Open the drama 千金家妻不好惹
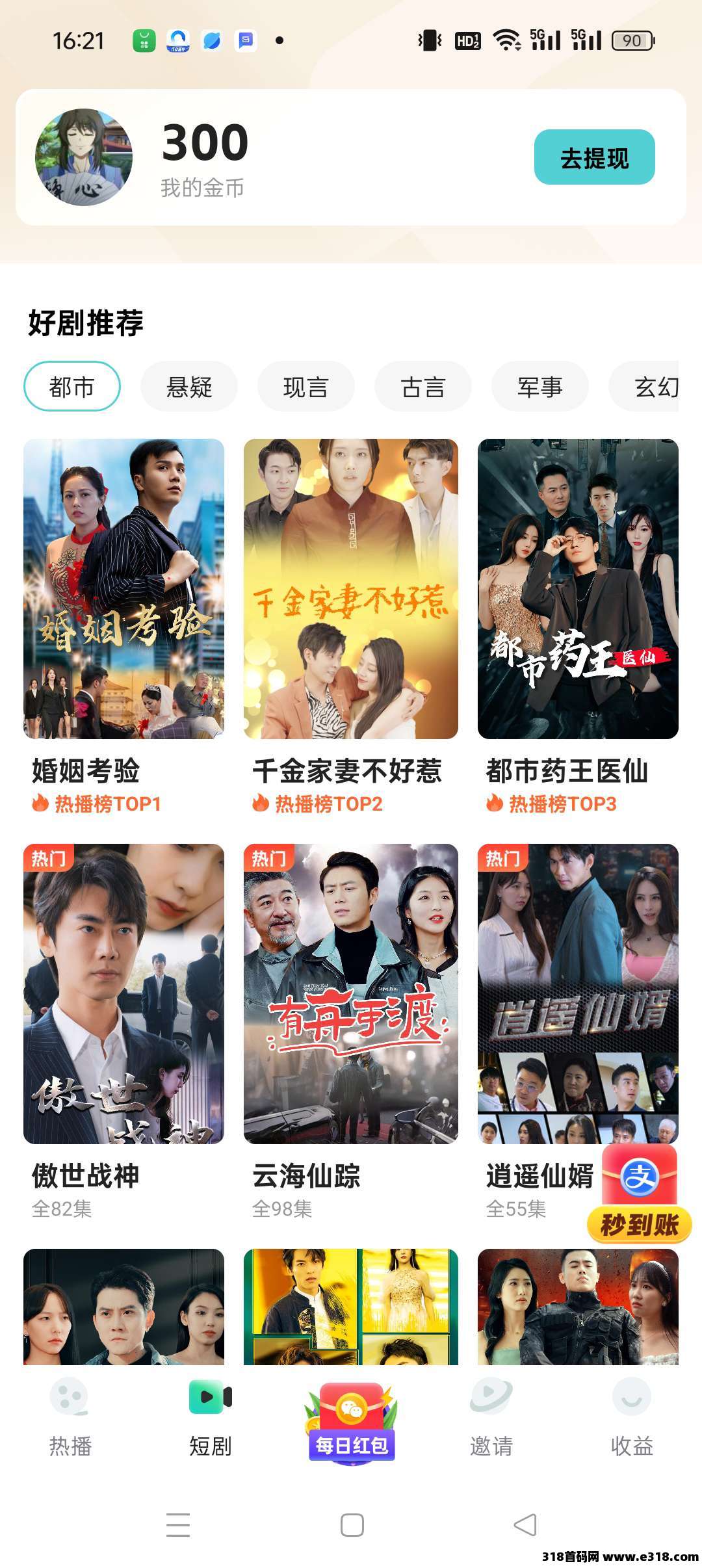 [x=350, y=589]
